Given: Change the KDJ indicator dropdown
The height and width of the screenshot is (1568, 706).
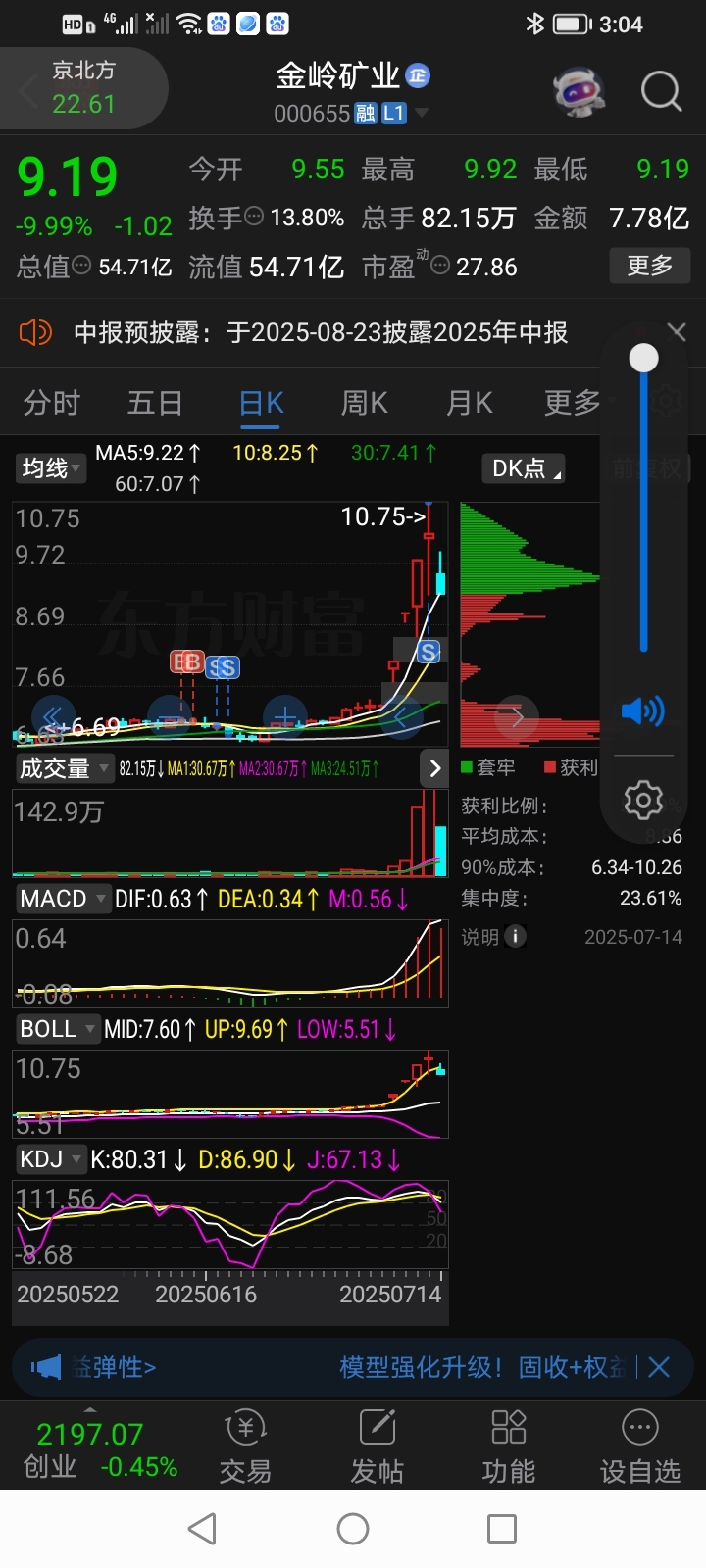Looking at the screenshot, I should (x=50, y=1159).
